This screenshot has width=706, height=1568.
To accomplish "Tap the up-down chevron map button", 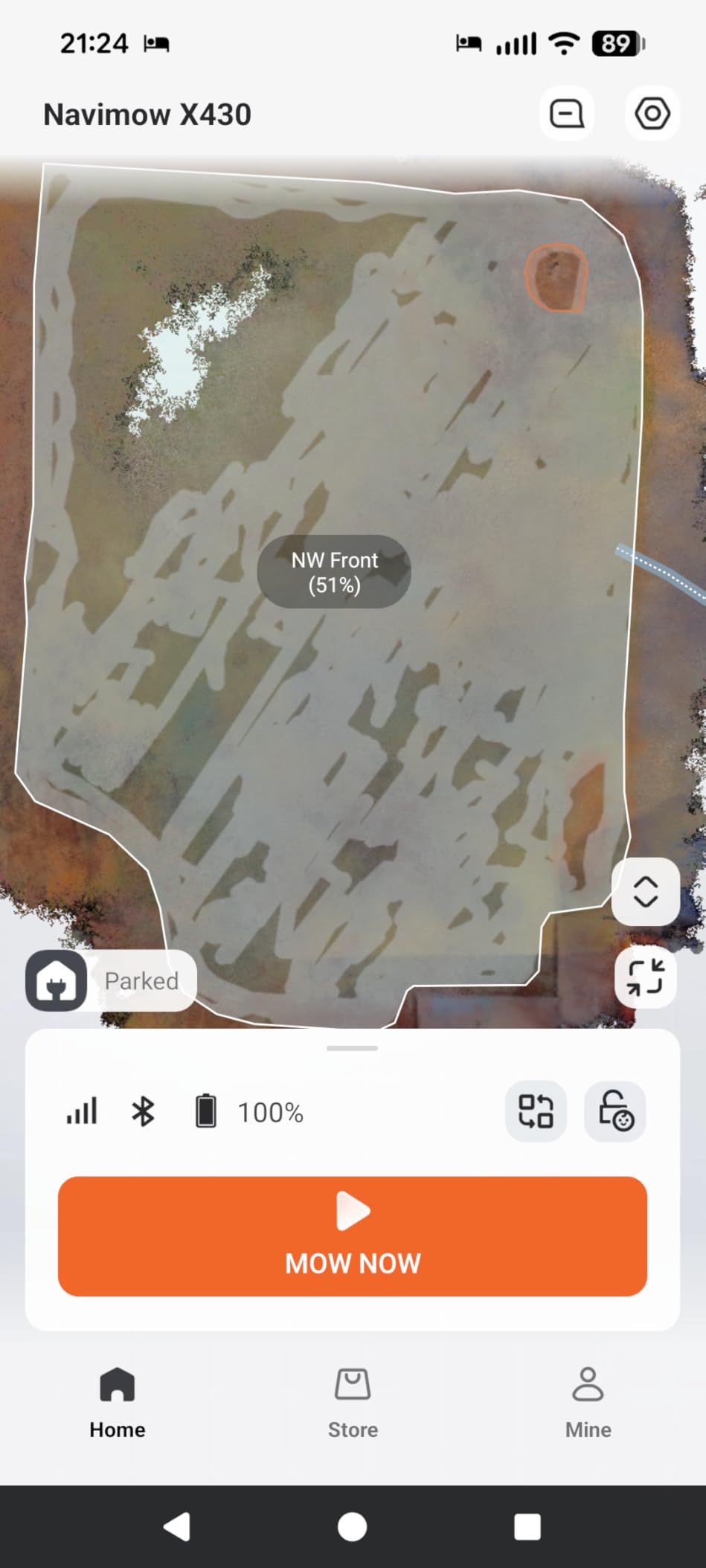I will [x=645, y=892].
